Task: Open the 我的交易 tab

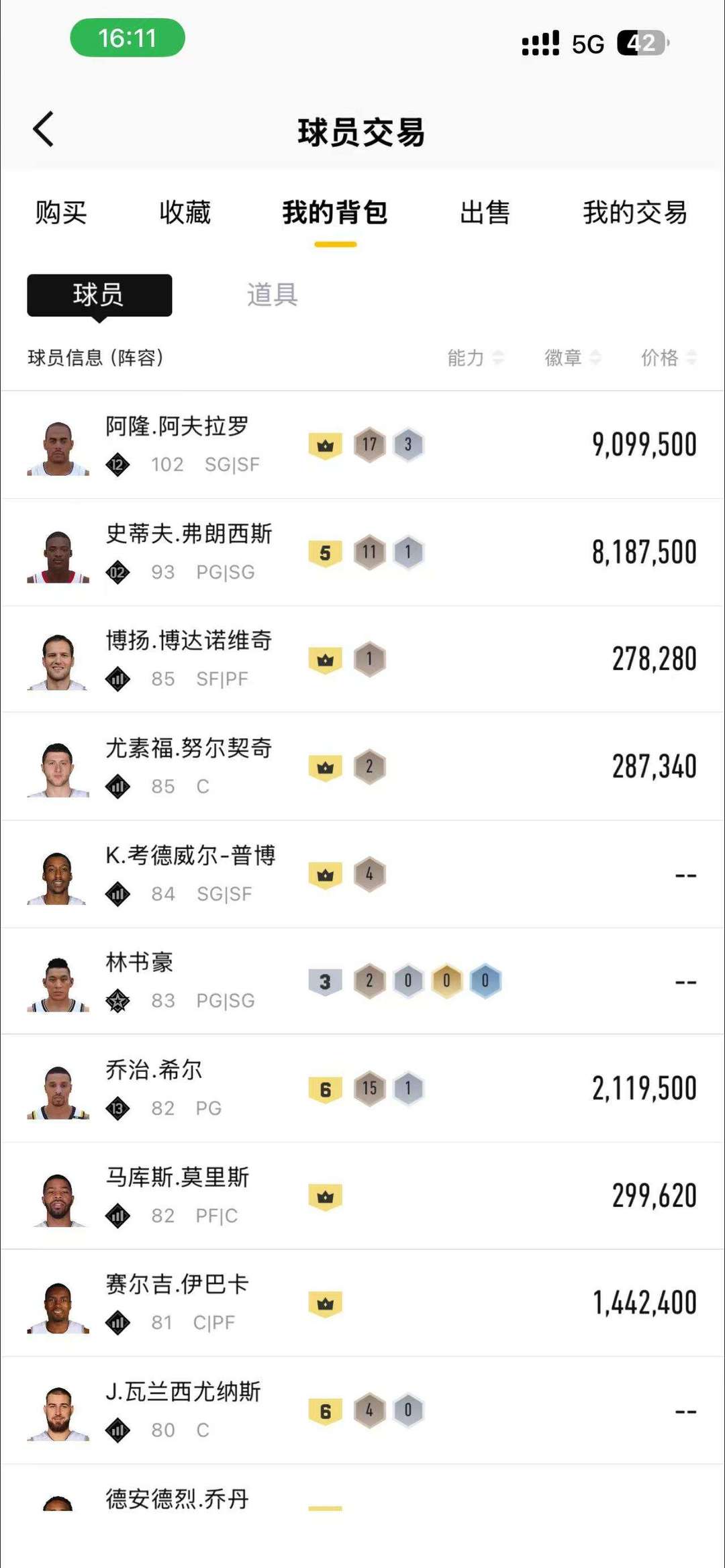Action: pos(634,213)
